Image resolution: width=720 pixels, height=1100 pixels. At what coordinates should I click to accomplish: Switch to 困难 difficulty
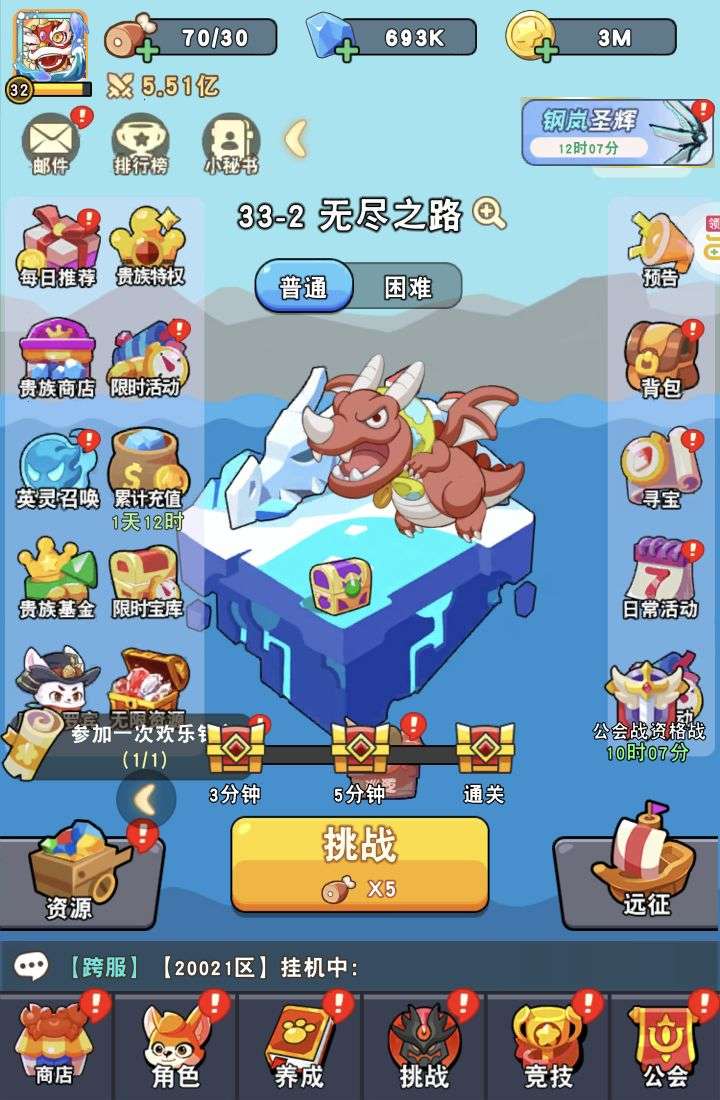coord(408,287)
